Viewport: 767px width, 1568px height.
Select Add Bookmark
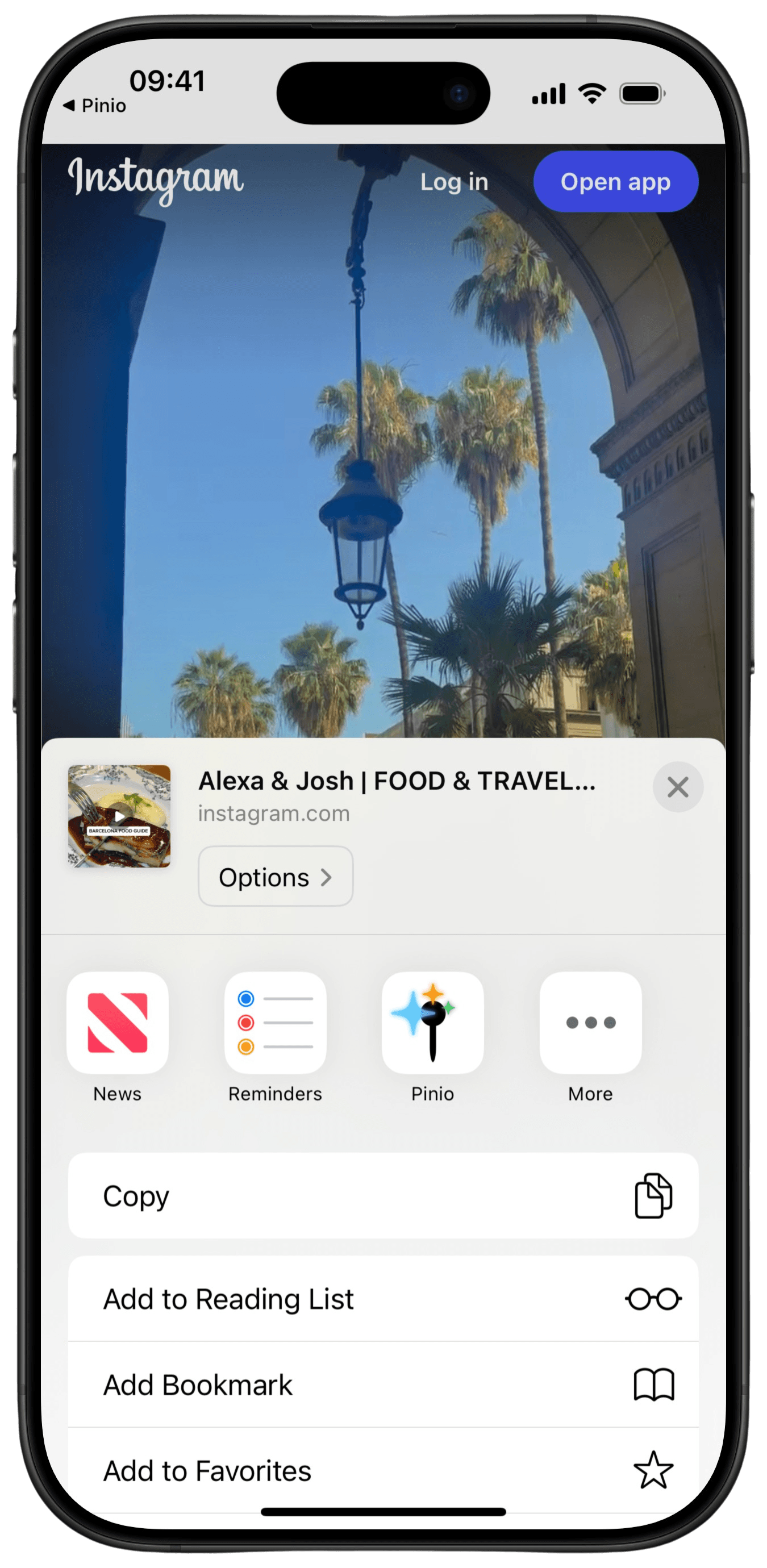(383, 1385)
